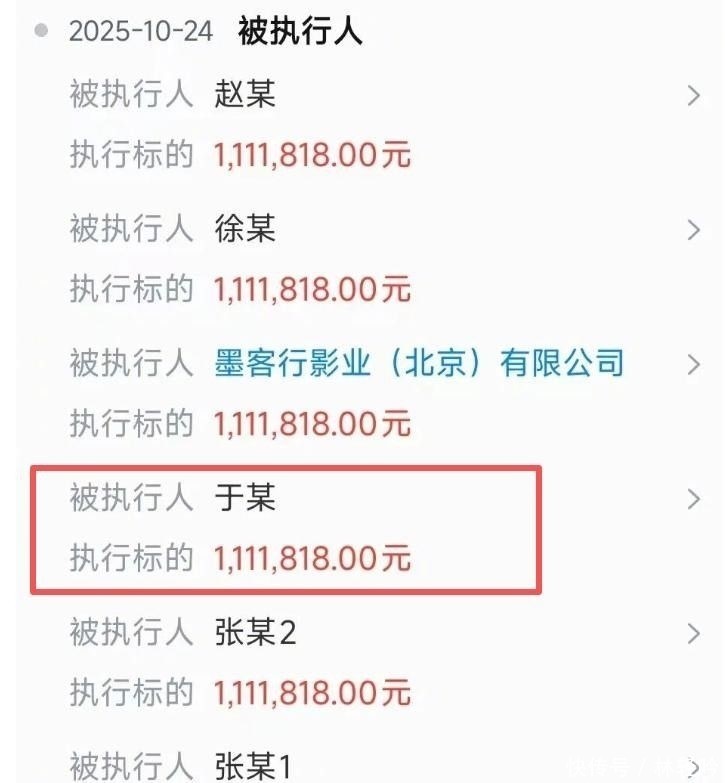Open the 张某2 被执行人 entry
The image size is (725, 783).
(256, 633)
